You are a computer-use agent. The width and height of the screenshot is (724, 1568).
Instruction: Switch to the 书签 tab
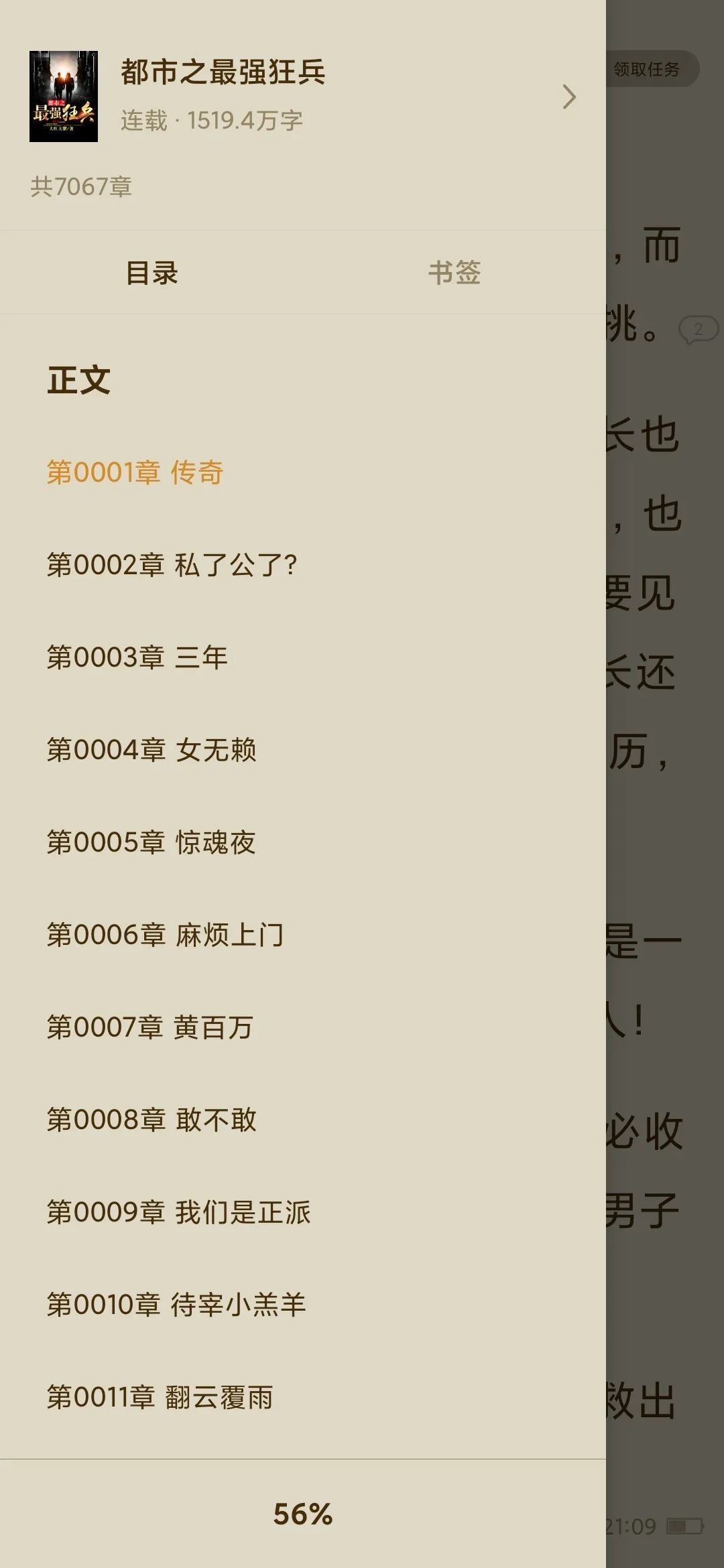click(455, 273)
